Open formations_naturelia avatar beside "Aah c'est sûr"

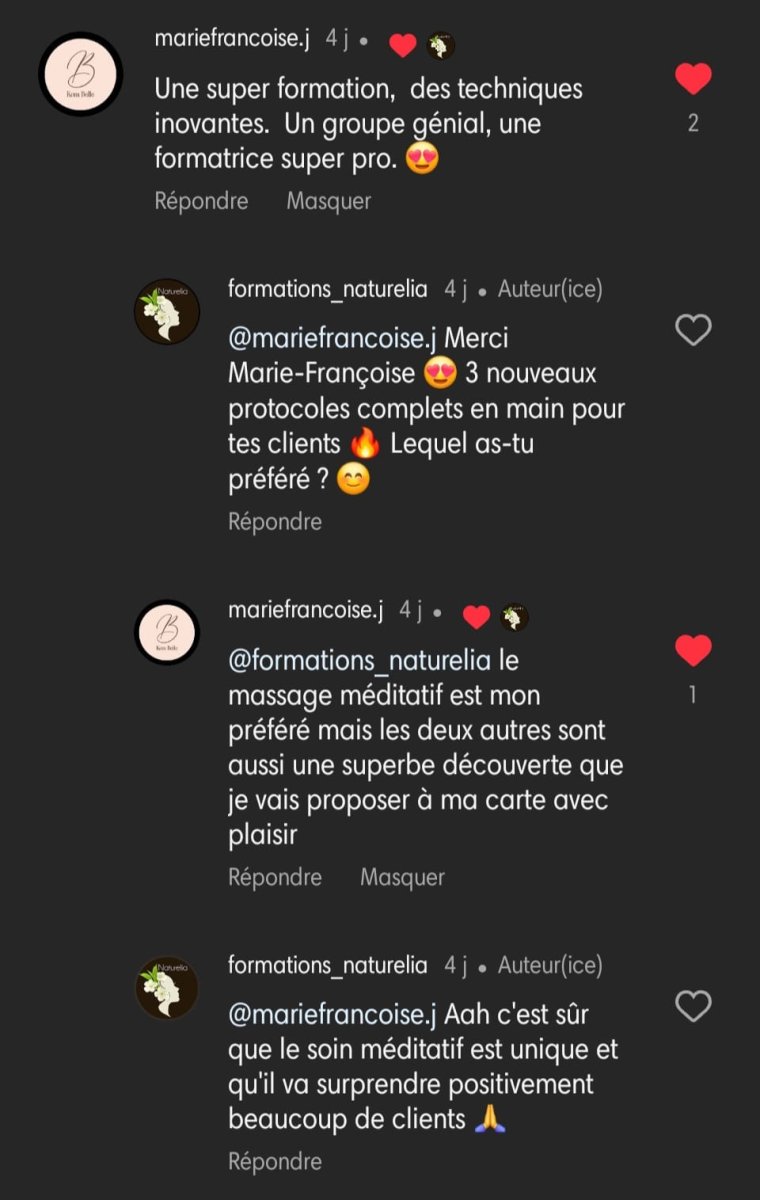(167, 988)
